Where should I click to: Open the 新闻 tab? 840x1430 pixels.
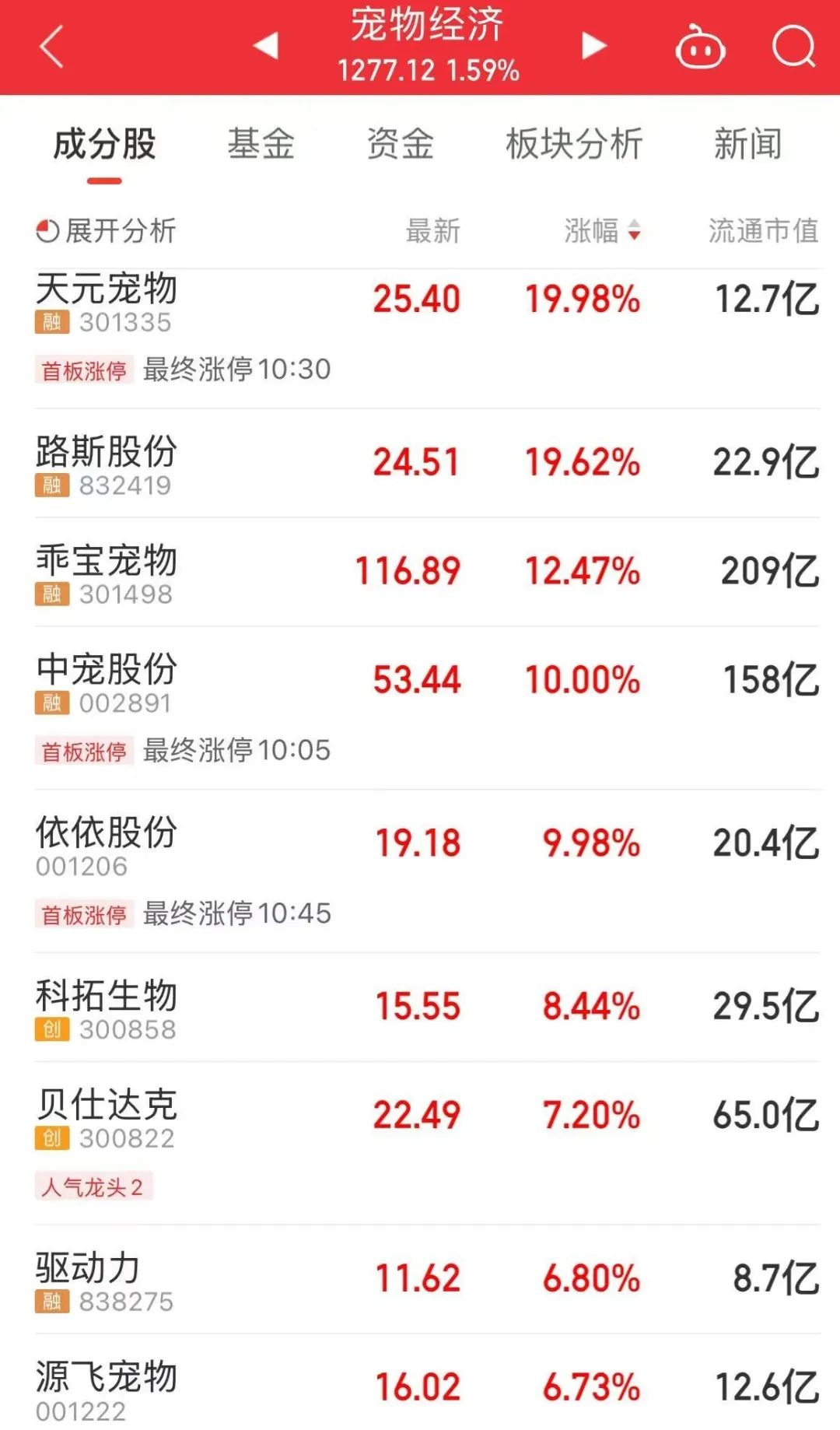[x=748, y=144]
